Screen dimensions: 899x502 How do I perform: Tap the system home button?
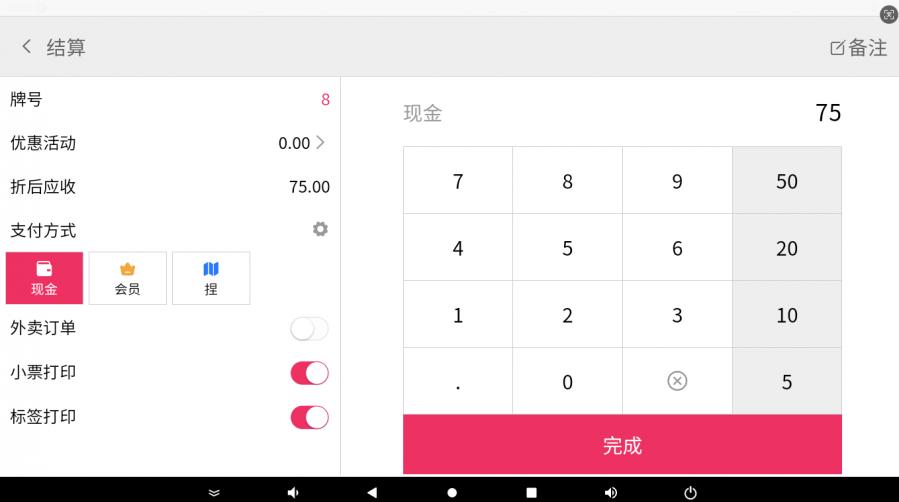(452, 492)
